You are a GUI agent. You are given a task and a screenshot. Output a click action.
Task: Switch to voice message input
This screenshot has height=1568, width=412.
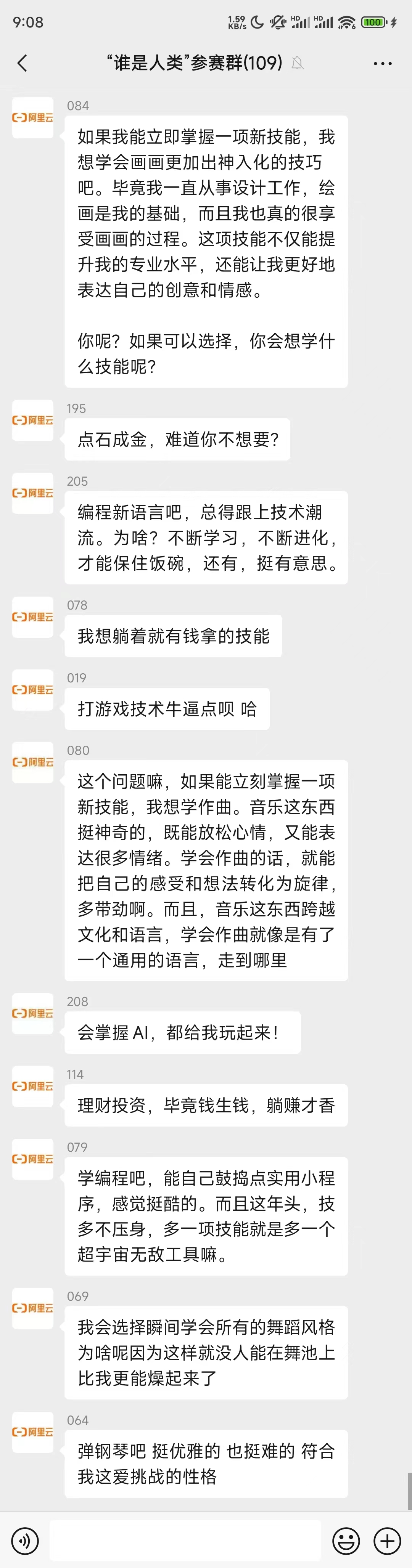25,1541
